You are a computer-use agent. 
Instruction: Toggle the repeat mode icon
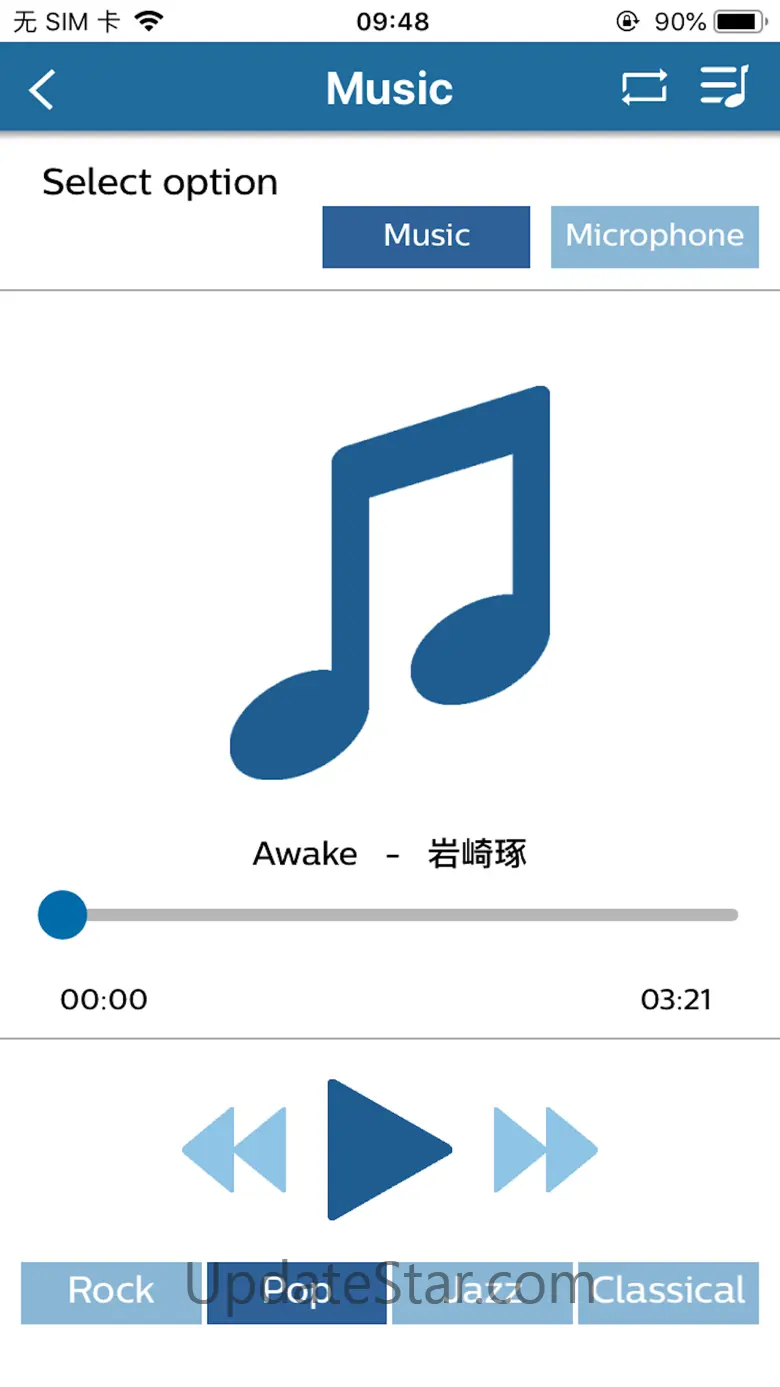644,88
